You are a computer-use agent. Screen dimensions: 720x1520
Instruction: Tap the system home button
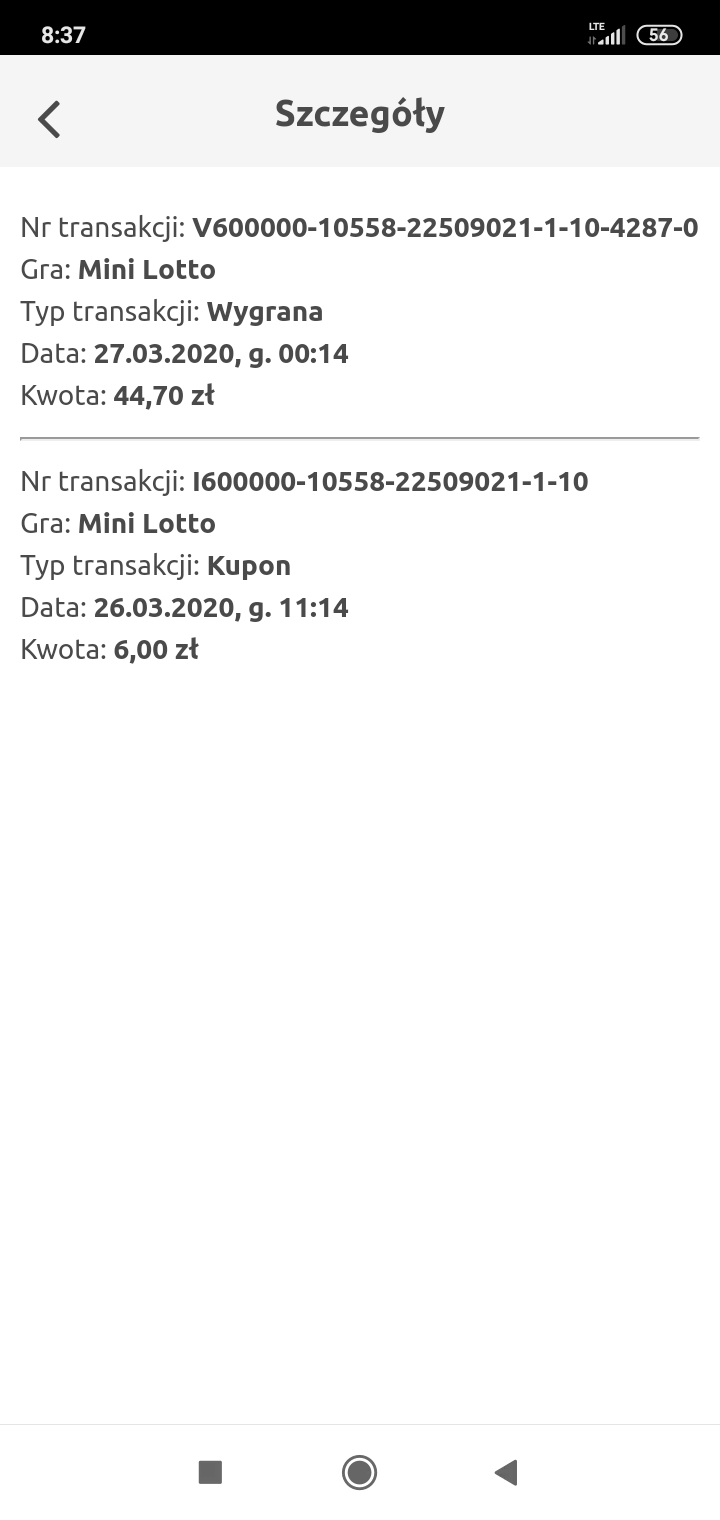point(359,1472)
